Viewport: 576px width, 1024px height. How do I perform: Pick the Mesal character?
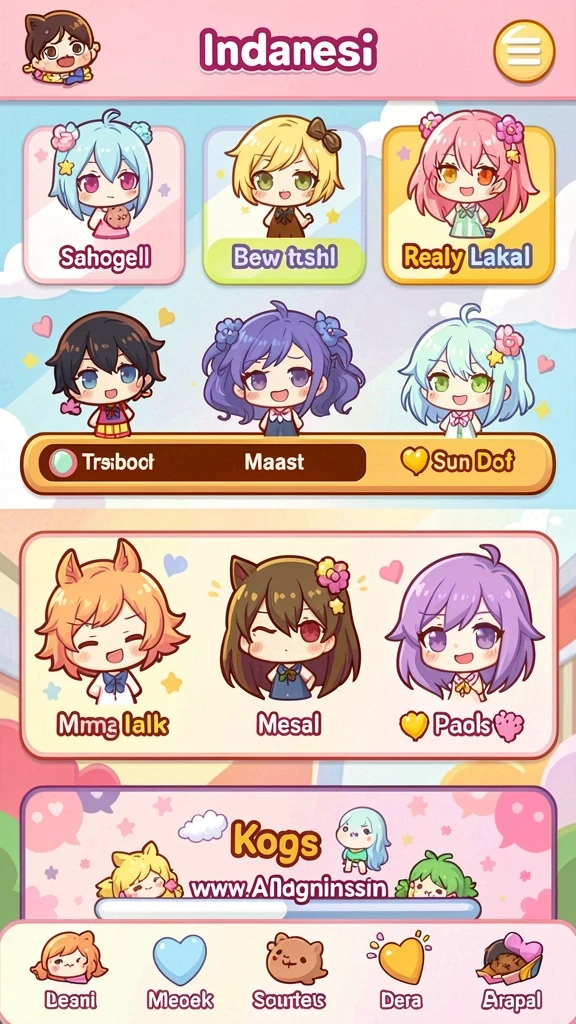pyautogui.click(x=289, y=643)
